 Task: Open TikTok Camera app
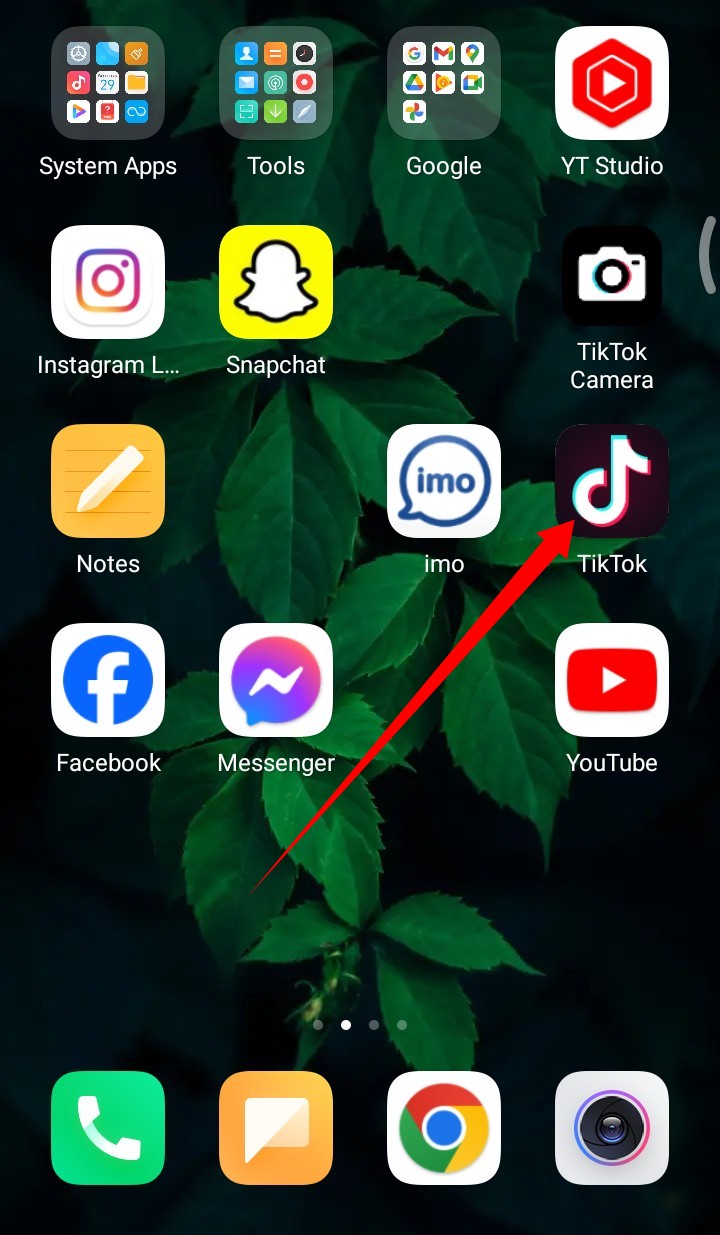click(x=612, y=275)
